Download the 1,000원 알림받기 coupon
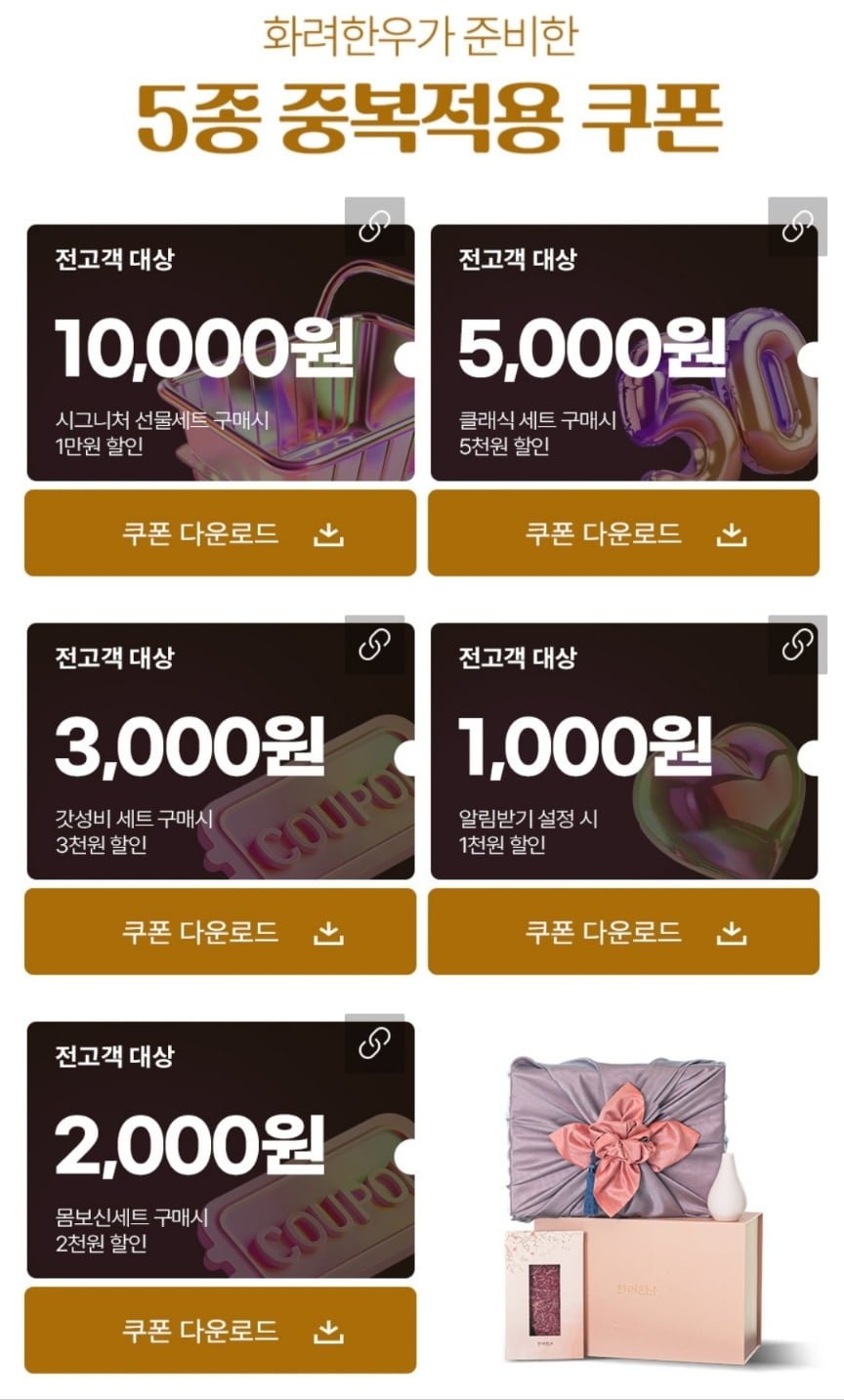844x1400 pixels. [x=623, y=932]
